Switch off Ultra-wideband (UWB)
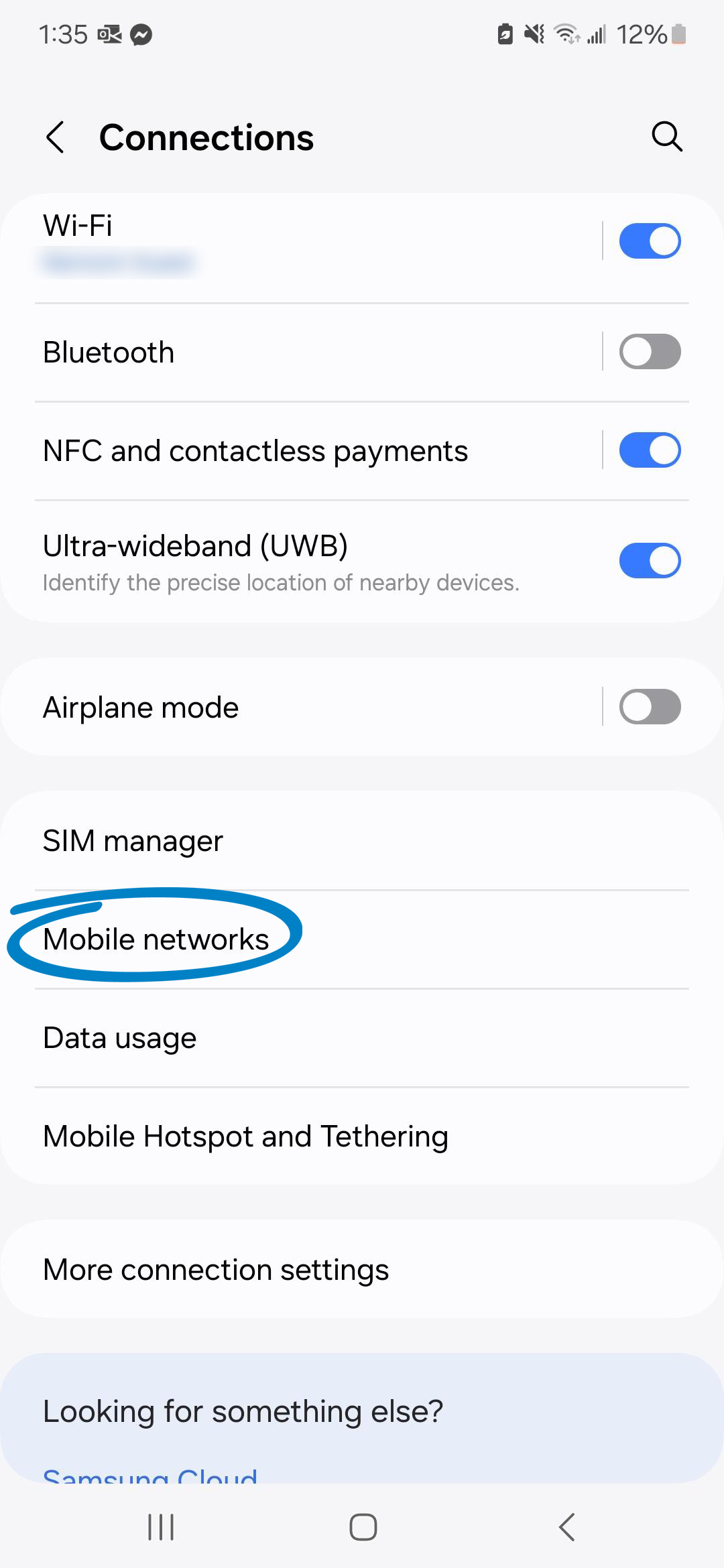The height and width of the screenshot is (1568, 724). pos(650,561)
